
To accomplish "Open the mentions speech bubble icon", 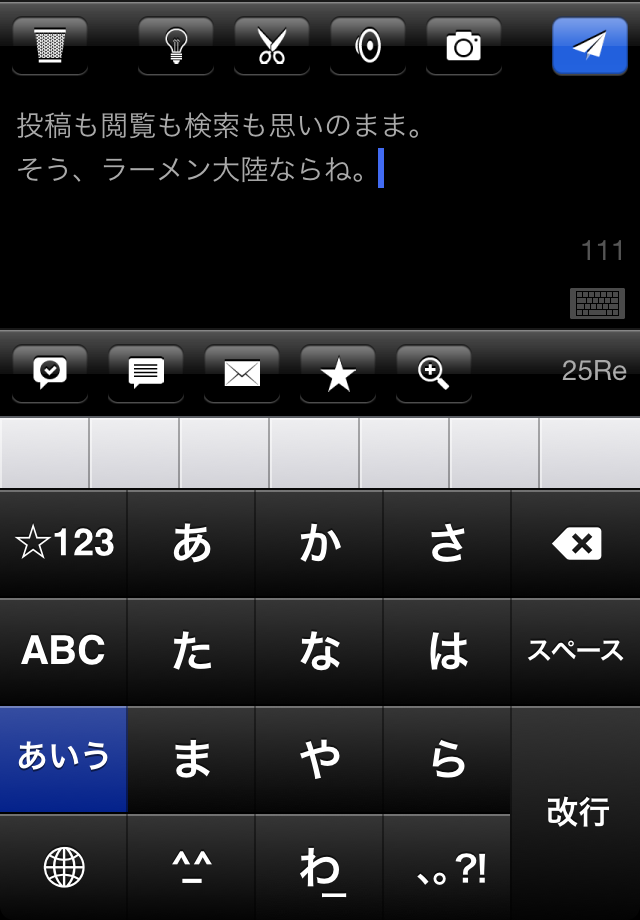I will pos(49,373).
